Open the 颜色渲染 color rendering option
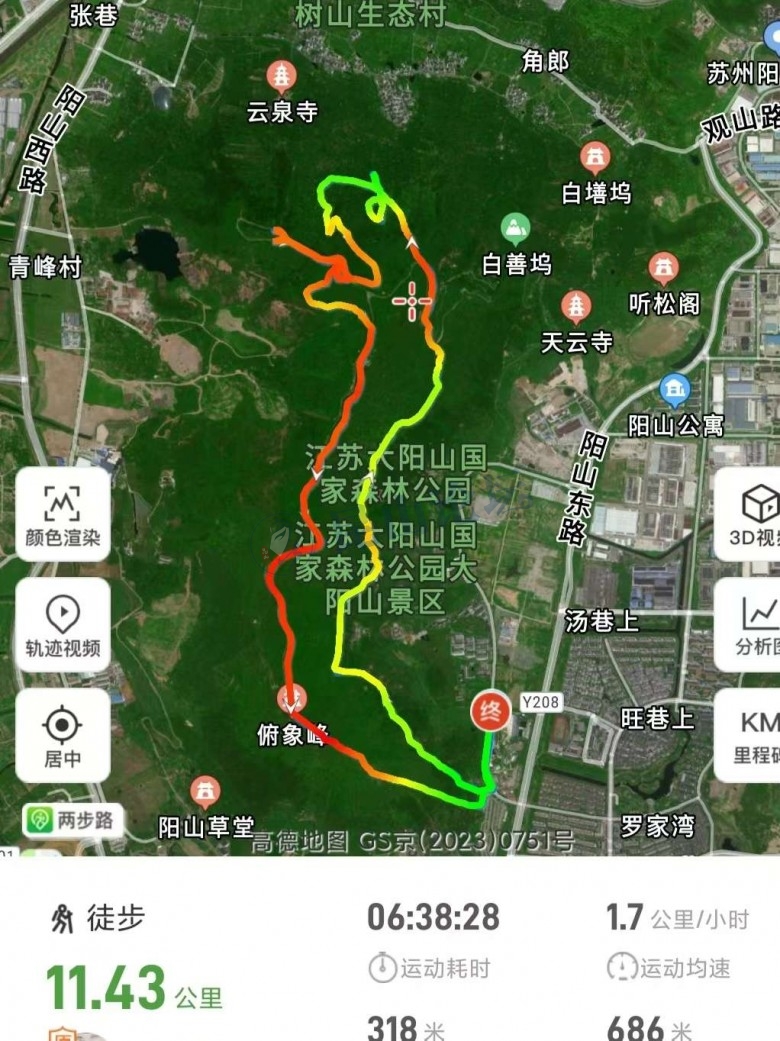 click(62, 514)
